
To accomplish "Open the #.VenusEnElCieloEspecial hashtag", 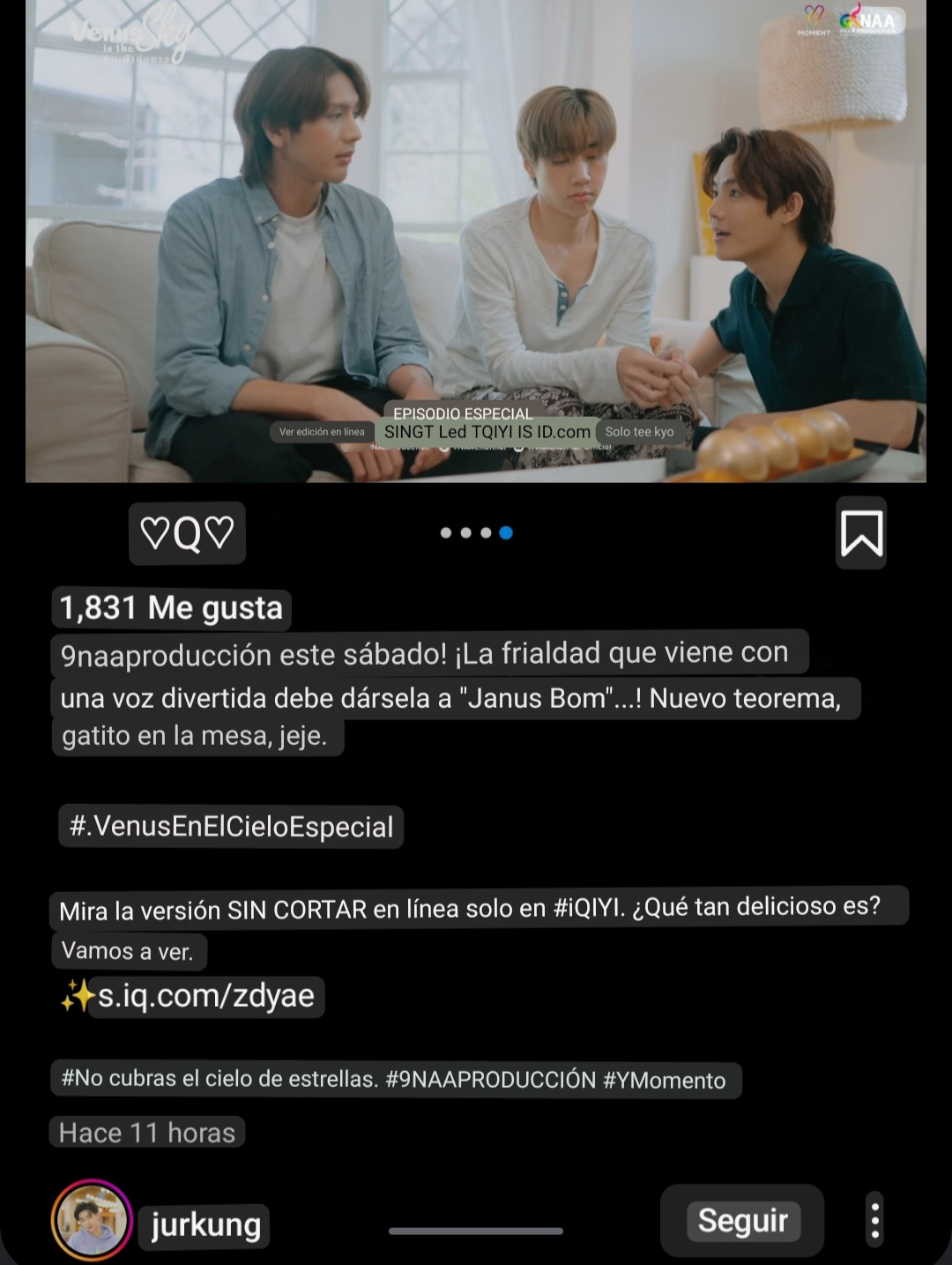I will (x=231, y=827).
